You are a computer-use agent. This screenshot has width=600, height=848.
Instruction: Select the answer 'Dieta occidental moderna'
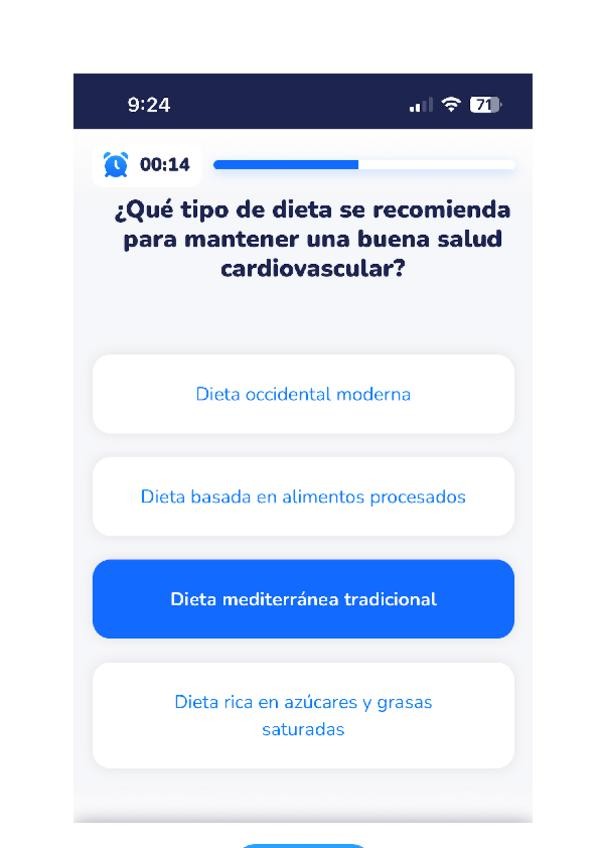[x=303, y=394]
